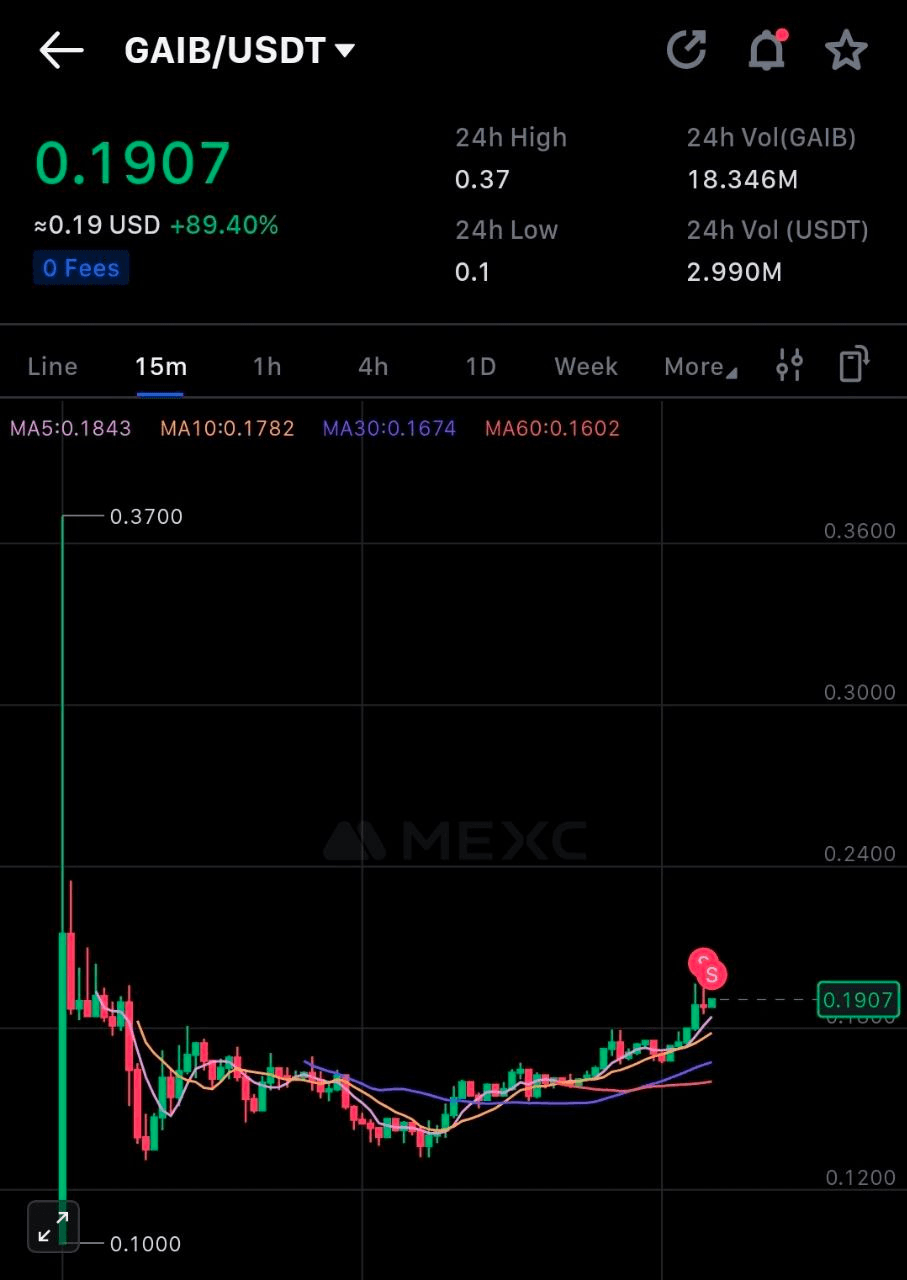
Task: Go back using the arrow
Action: [61, 50]
